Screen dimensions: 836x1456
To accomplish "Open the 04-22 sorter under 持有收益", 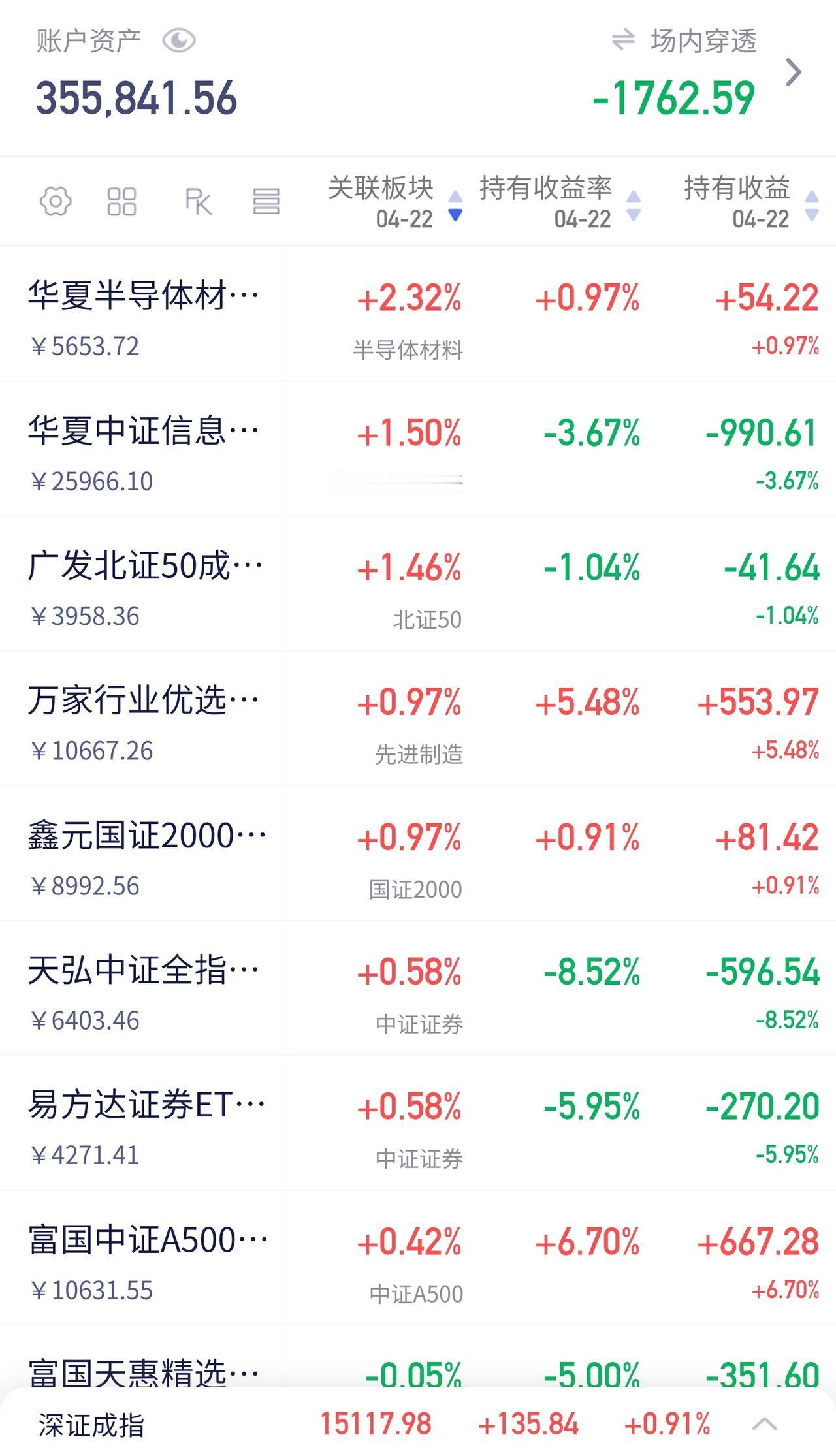I will [761, 220].
